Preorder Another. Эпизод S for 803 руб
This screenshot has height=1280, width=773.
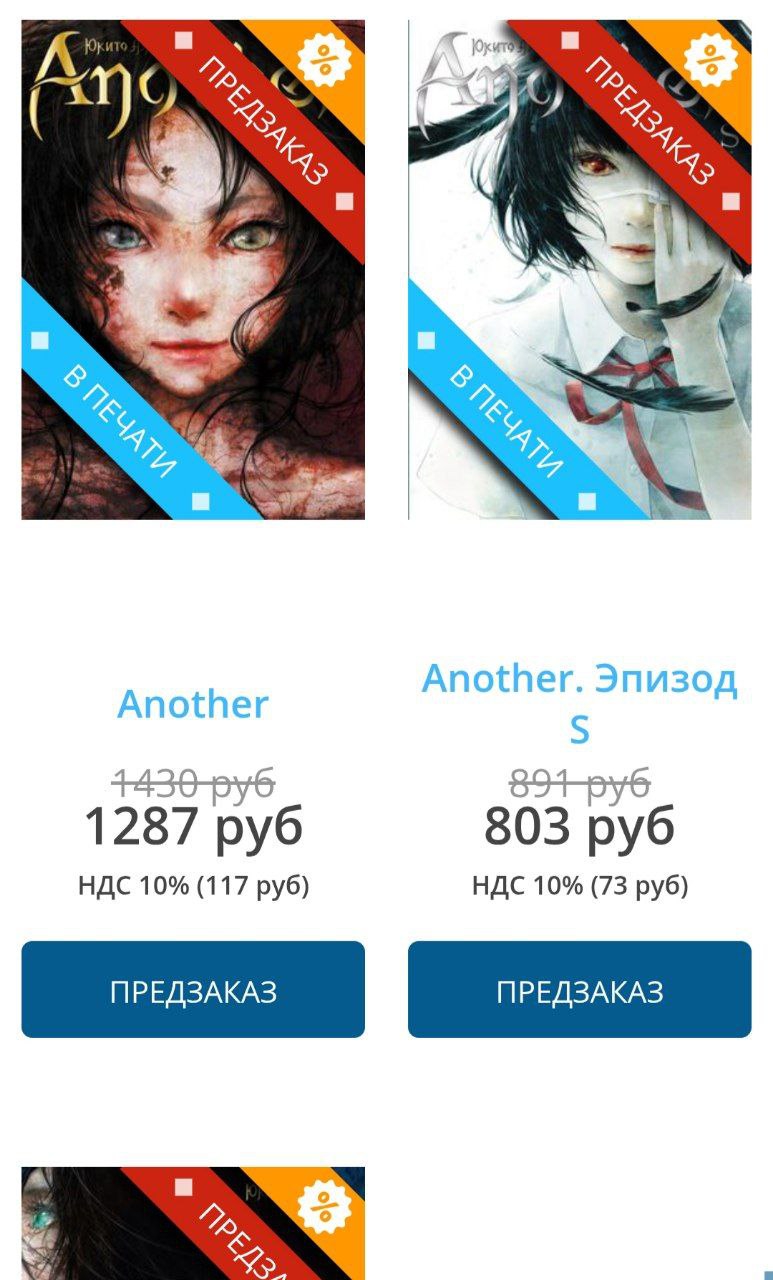point(579,990)
